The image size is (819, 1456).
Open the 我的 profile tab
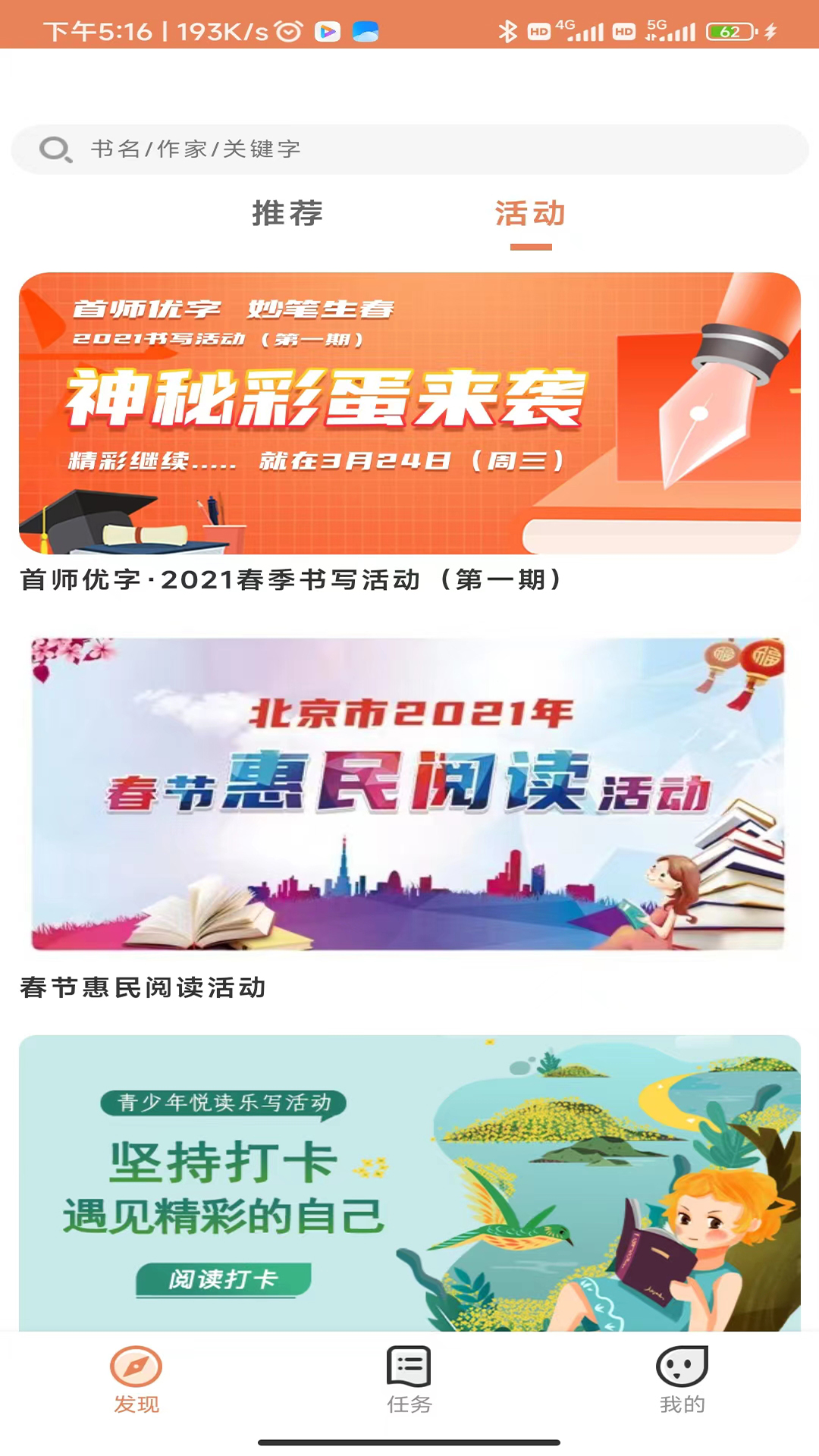coord(682,1380)
